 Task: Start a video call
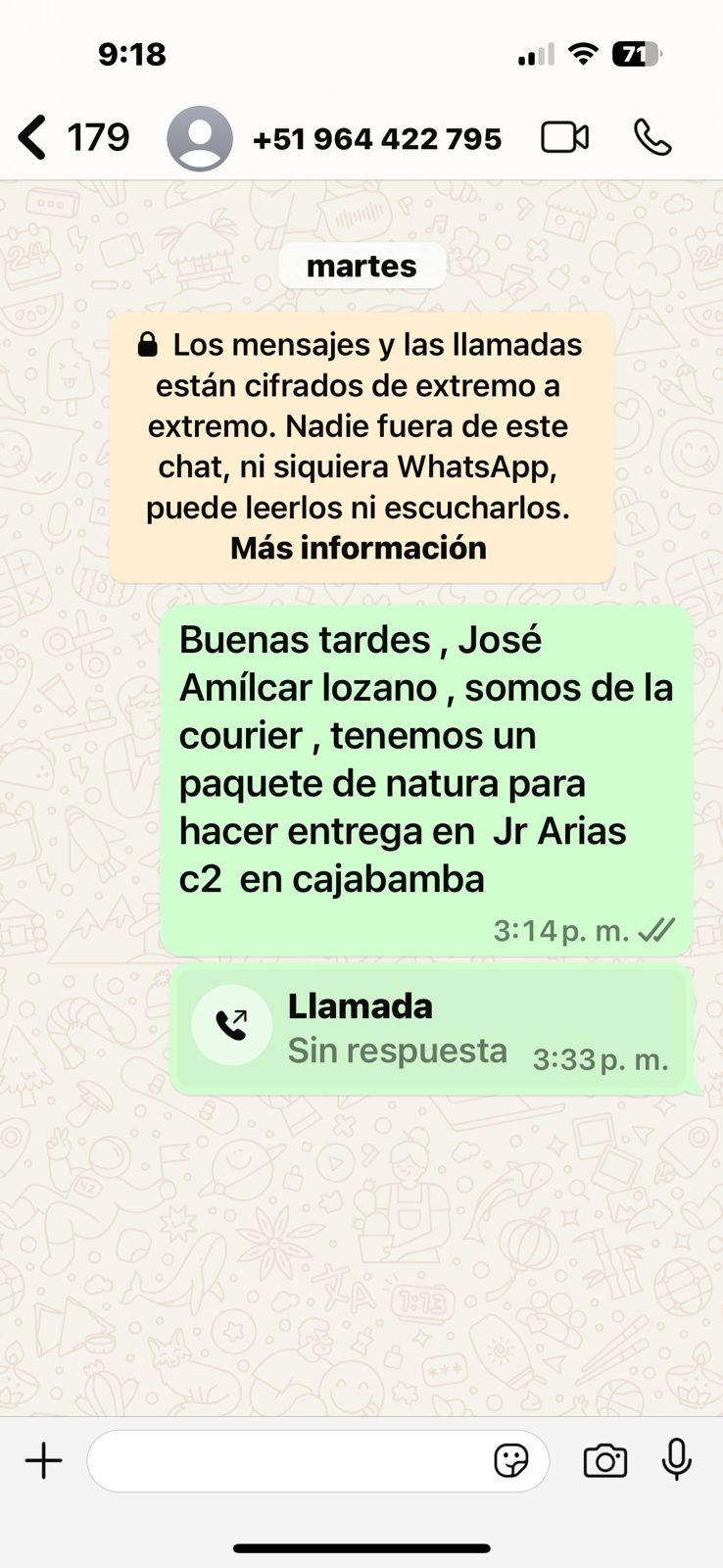[565, 138]
